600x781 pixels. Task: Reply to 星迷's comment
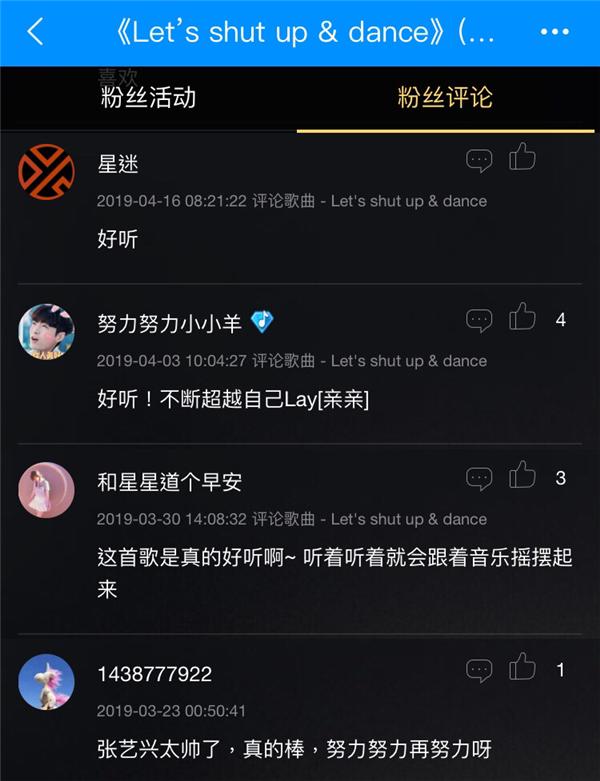point(479,160)
